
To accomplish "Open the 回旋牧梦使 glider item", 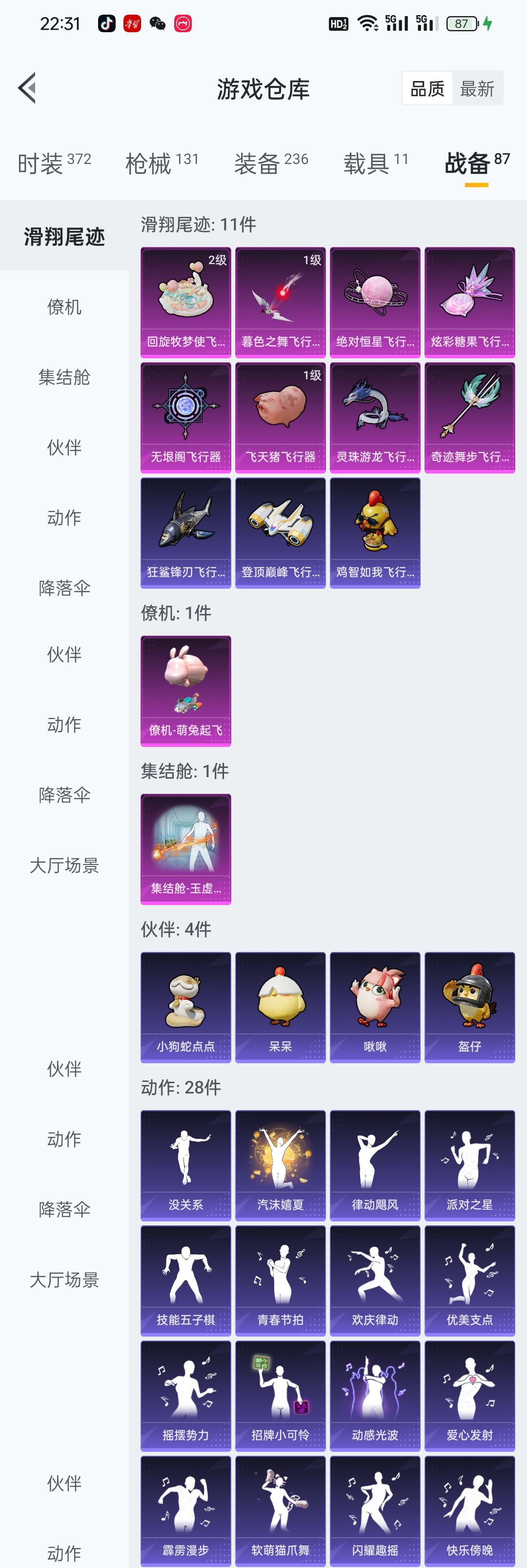I will [x=185, y=302].
